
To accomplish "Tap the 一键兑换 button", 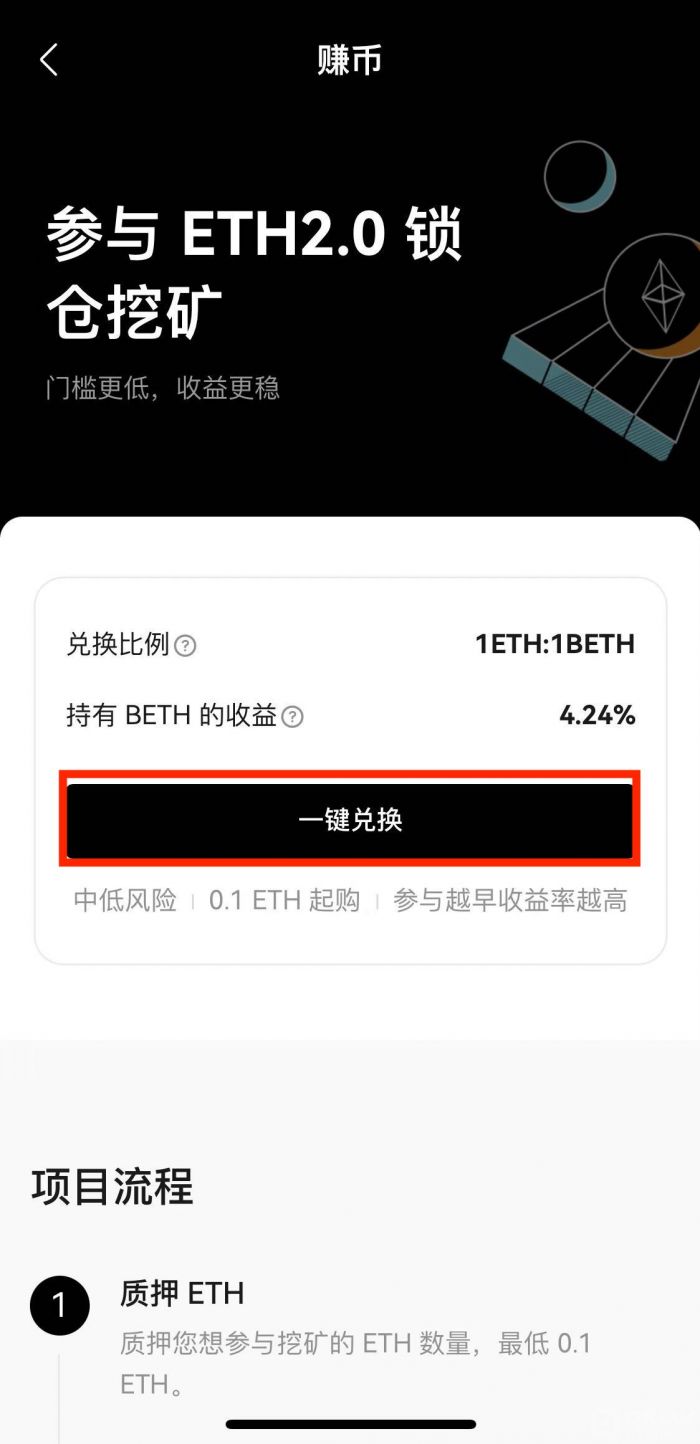I will 350,820.
